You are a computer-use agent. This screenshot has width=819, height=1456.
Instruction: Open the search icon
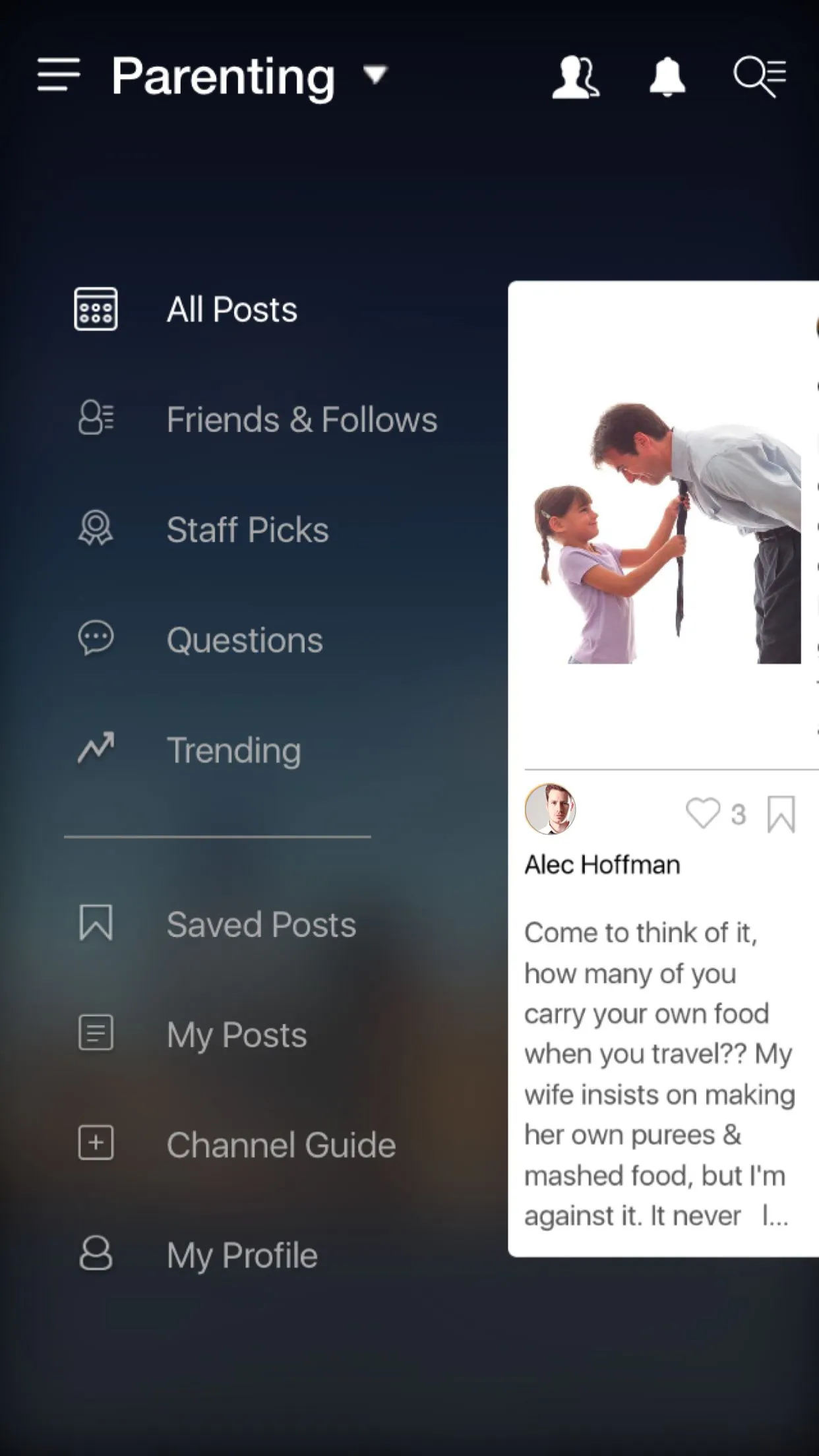point(760,76)
